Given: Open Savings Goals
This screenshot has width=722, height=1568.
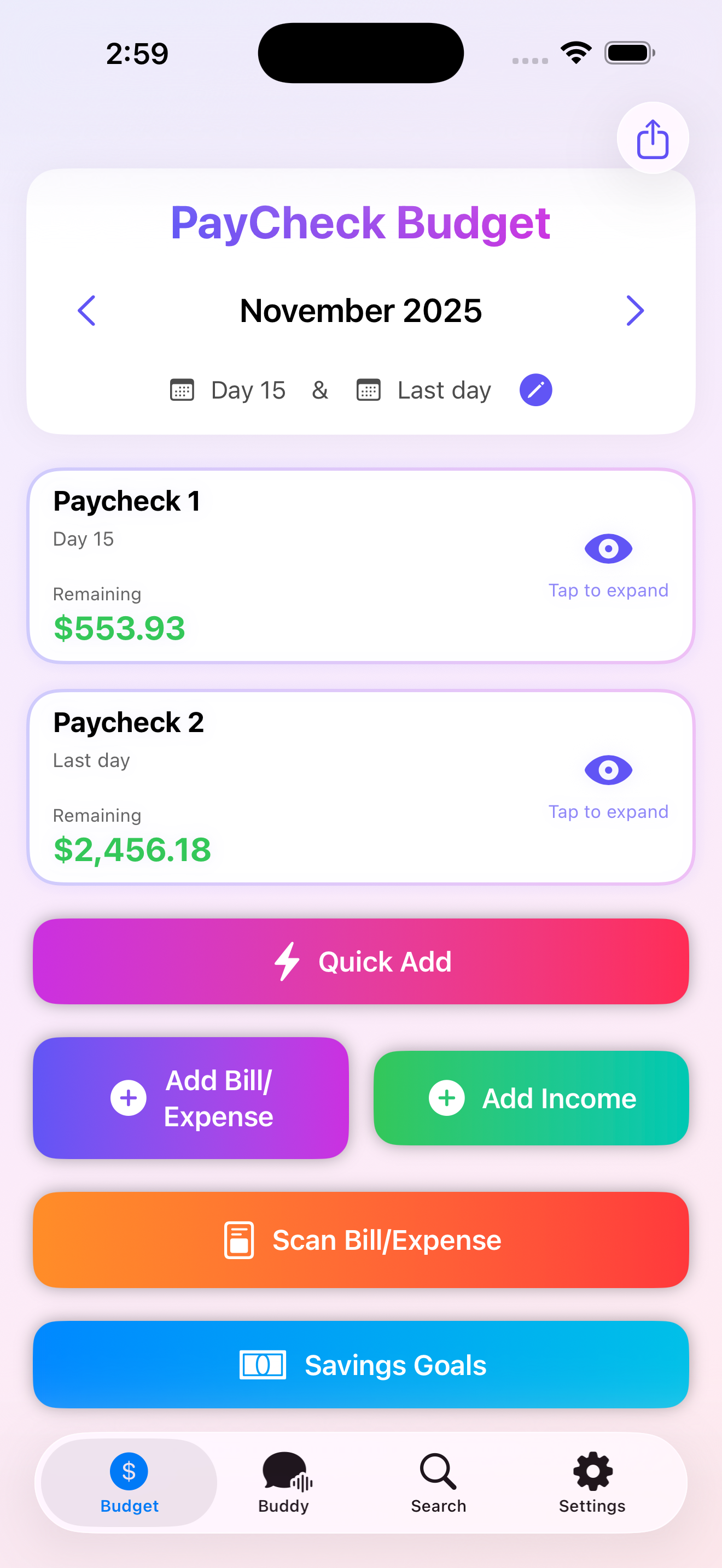Looking at the screenshot, I should (361, 1364).
